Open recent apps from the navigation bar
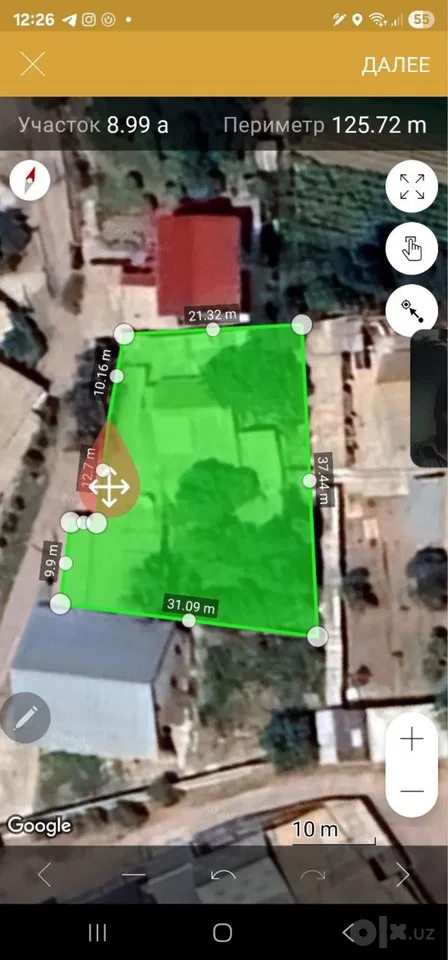 [97, 932]
